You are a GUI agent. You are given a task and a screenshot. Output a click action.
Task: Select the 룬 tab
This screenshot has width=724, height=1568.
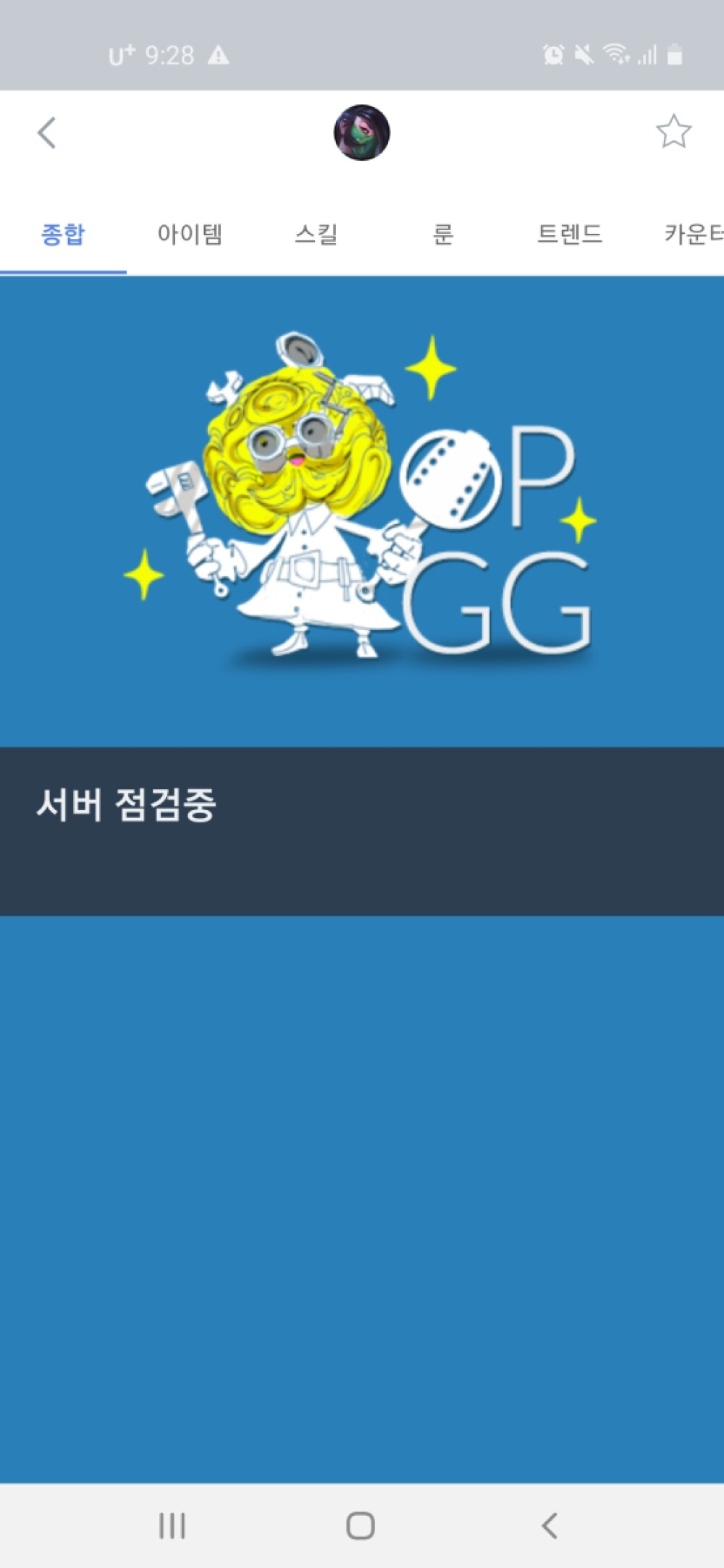pos(443,235)
